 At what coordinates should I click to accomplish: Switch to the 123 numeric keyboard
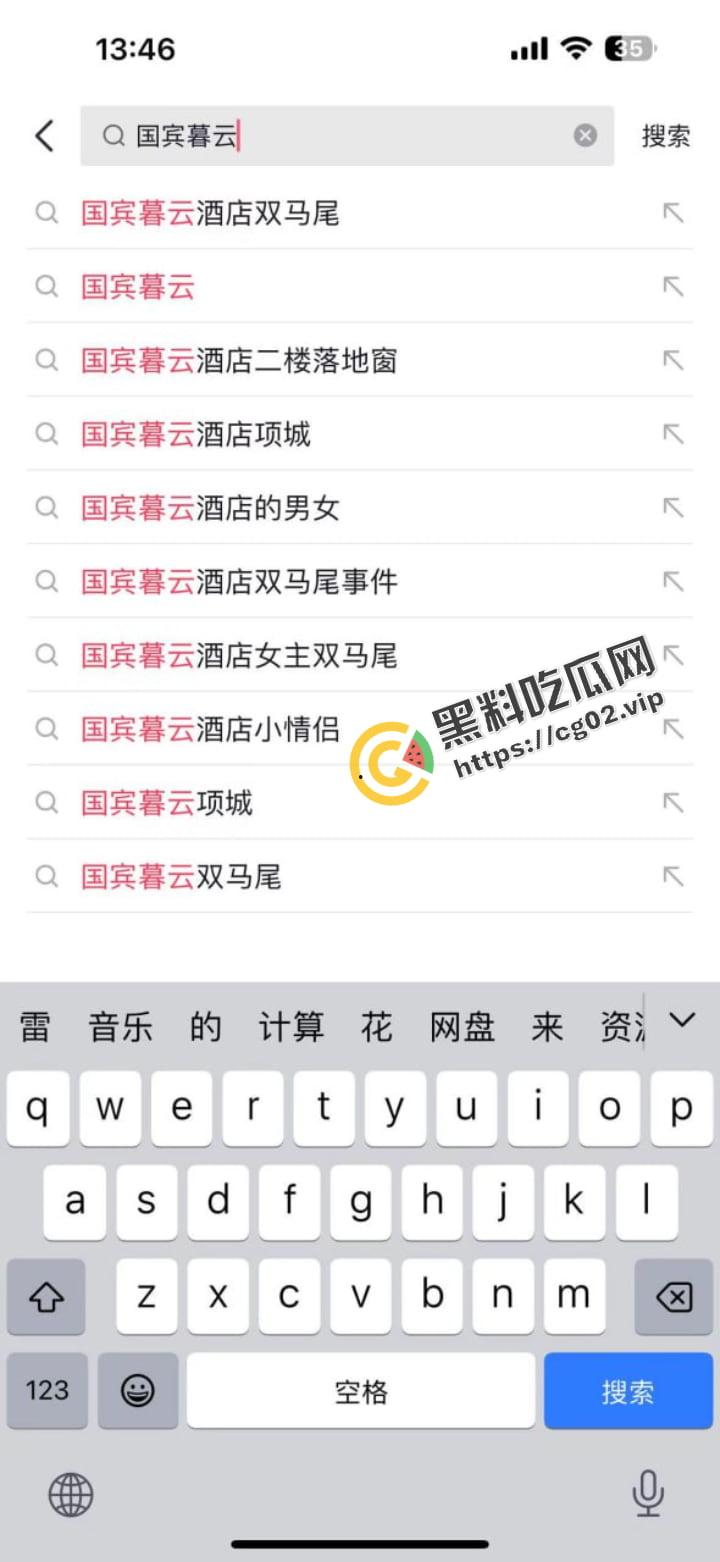46,1390
